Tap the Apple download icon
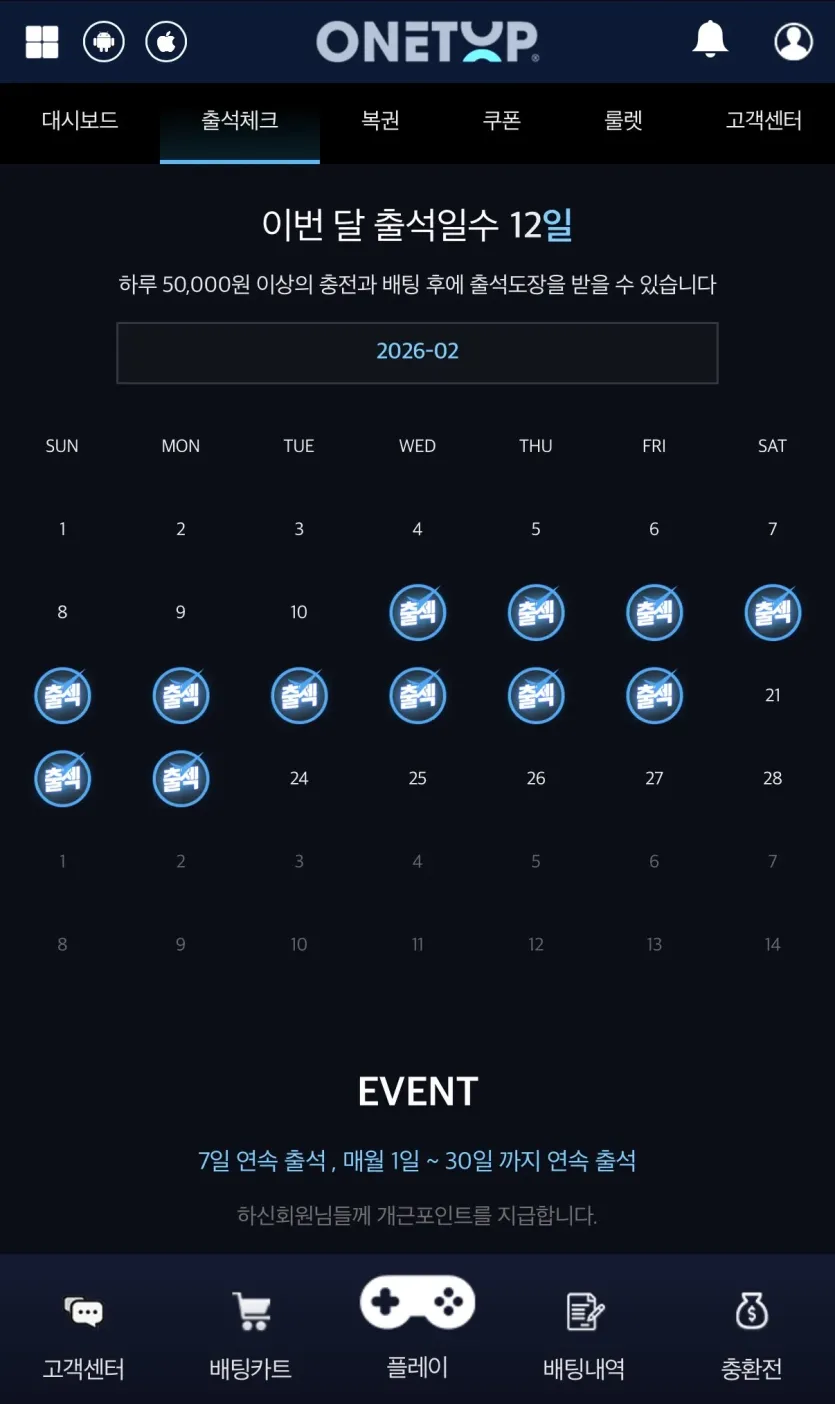This screenshot has width=835, height=1404. pyautogui.click(x=166, y=42)
